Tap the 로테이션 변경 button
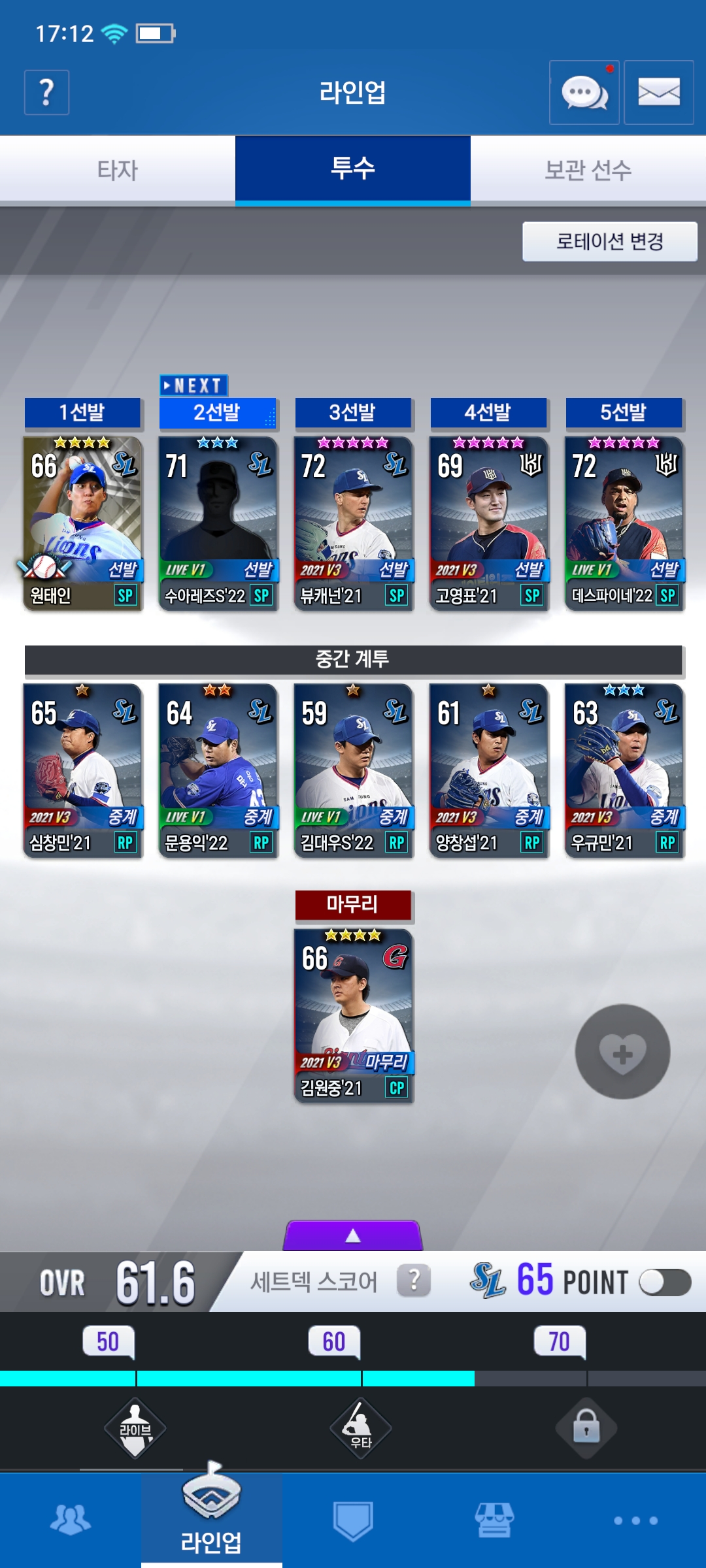Viewport: 706px width, 1568px height. point(609,242)
